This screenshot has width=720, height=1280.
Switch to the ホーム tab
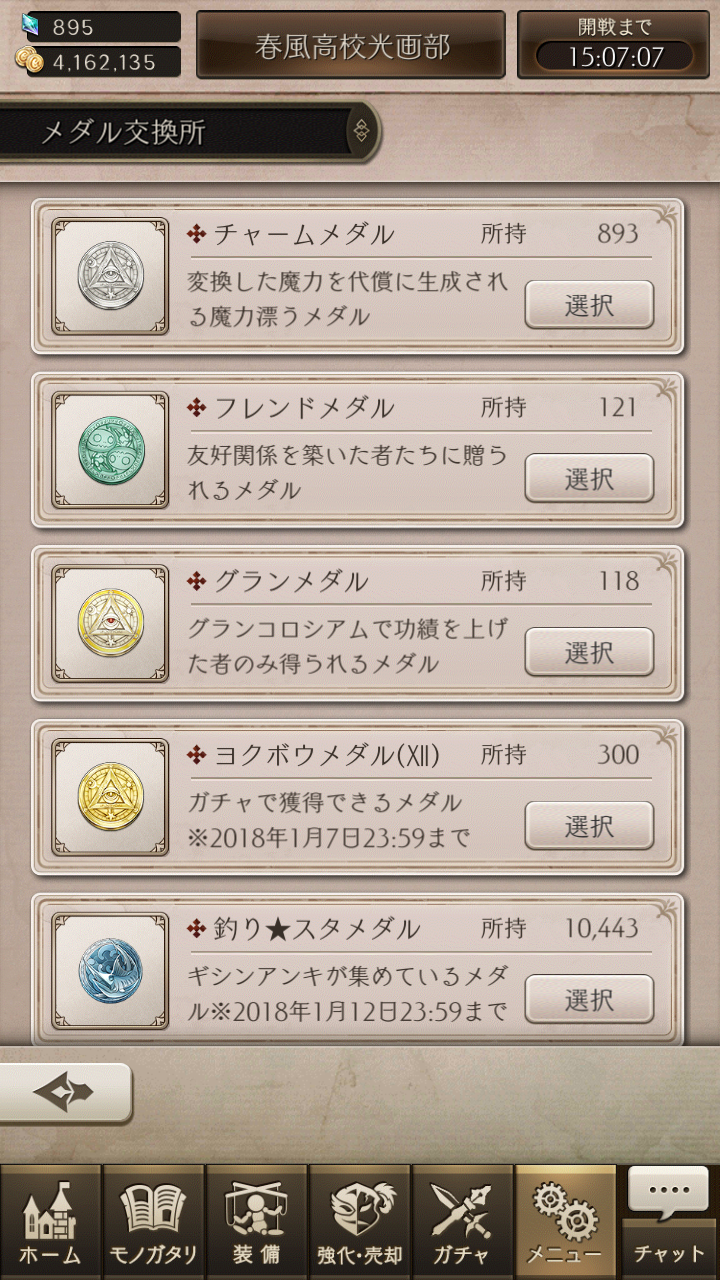tap(50, 1222)
